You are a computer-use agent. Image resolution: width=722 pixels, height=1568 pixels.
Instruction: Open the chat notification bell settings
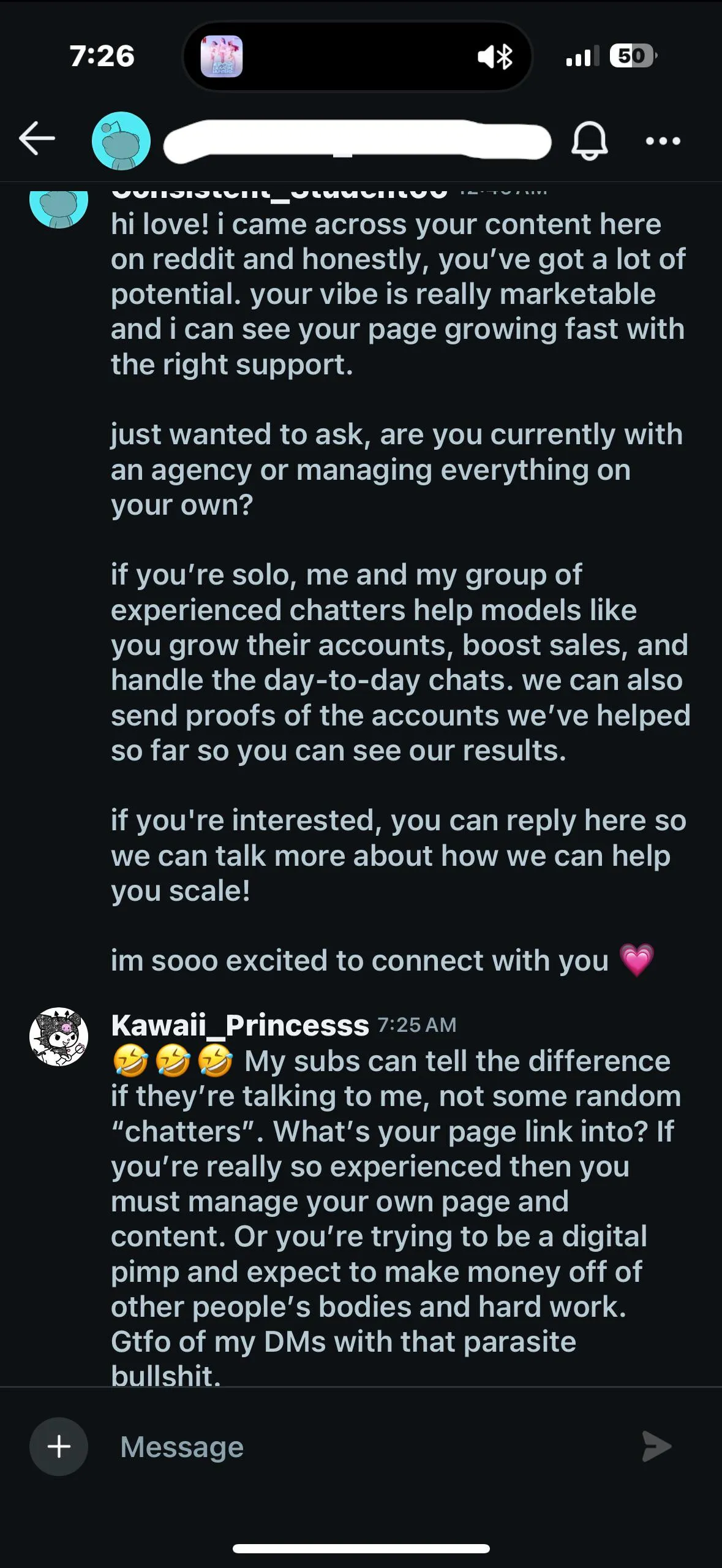[x=589, y=141]
